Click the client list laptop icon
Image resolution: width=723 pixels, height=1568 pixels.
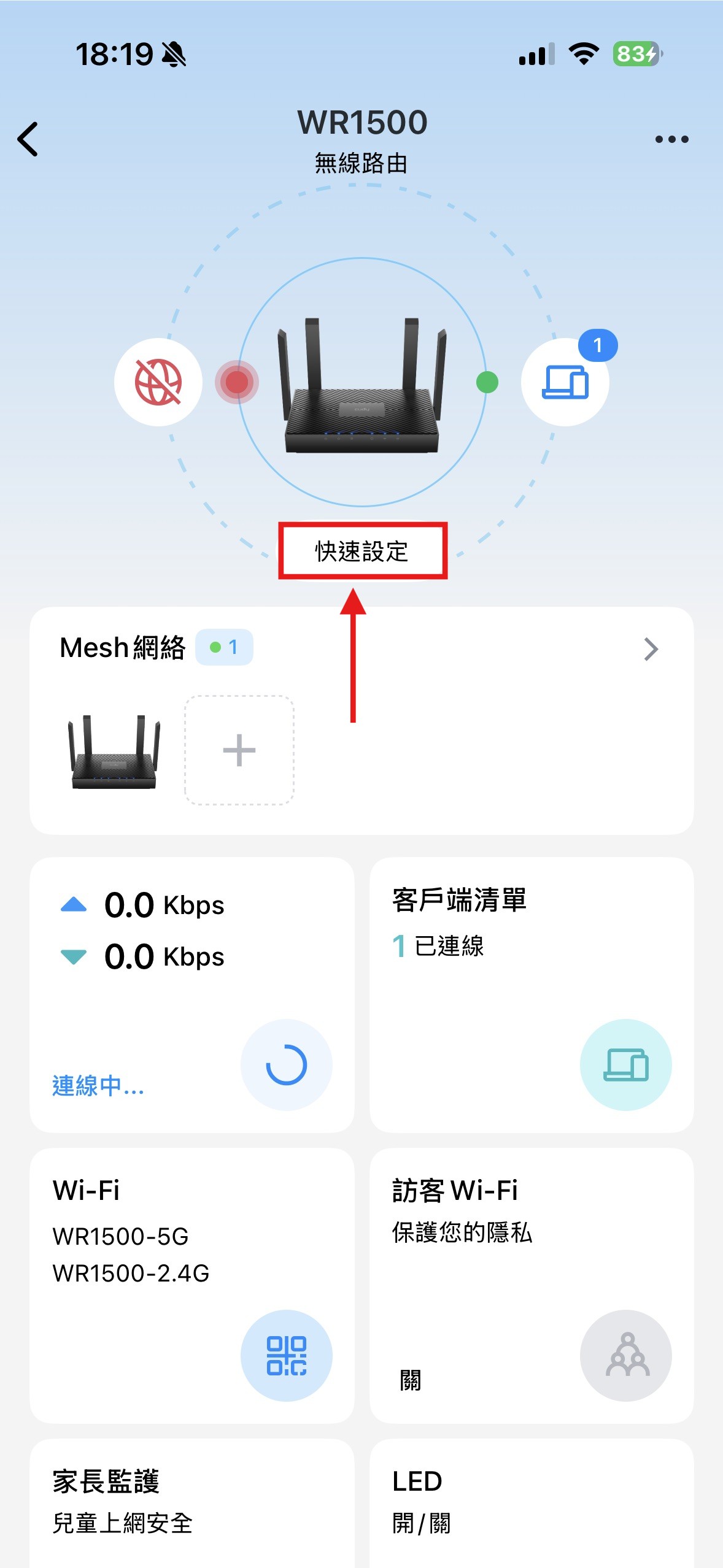pos(626,1066)
